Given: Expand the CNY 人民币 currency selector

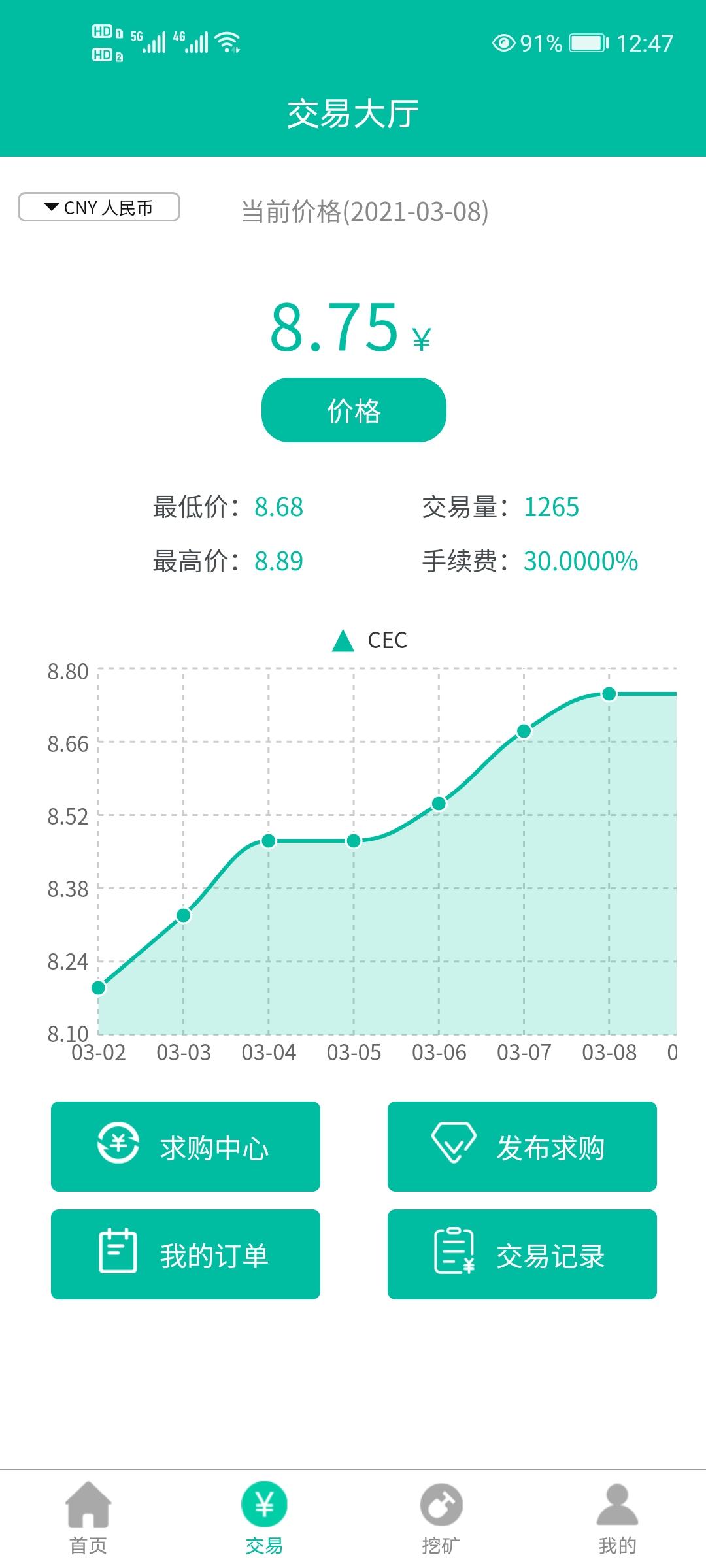Looking at the screenshot, I should (x=99, y=208).
